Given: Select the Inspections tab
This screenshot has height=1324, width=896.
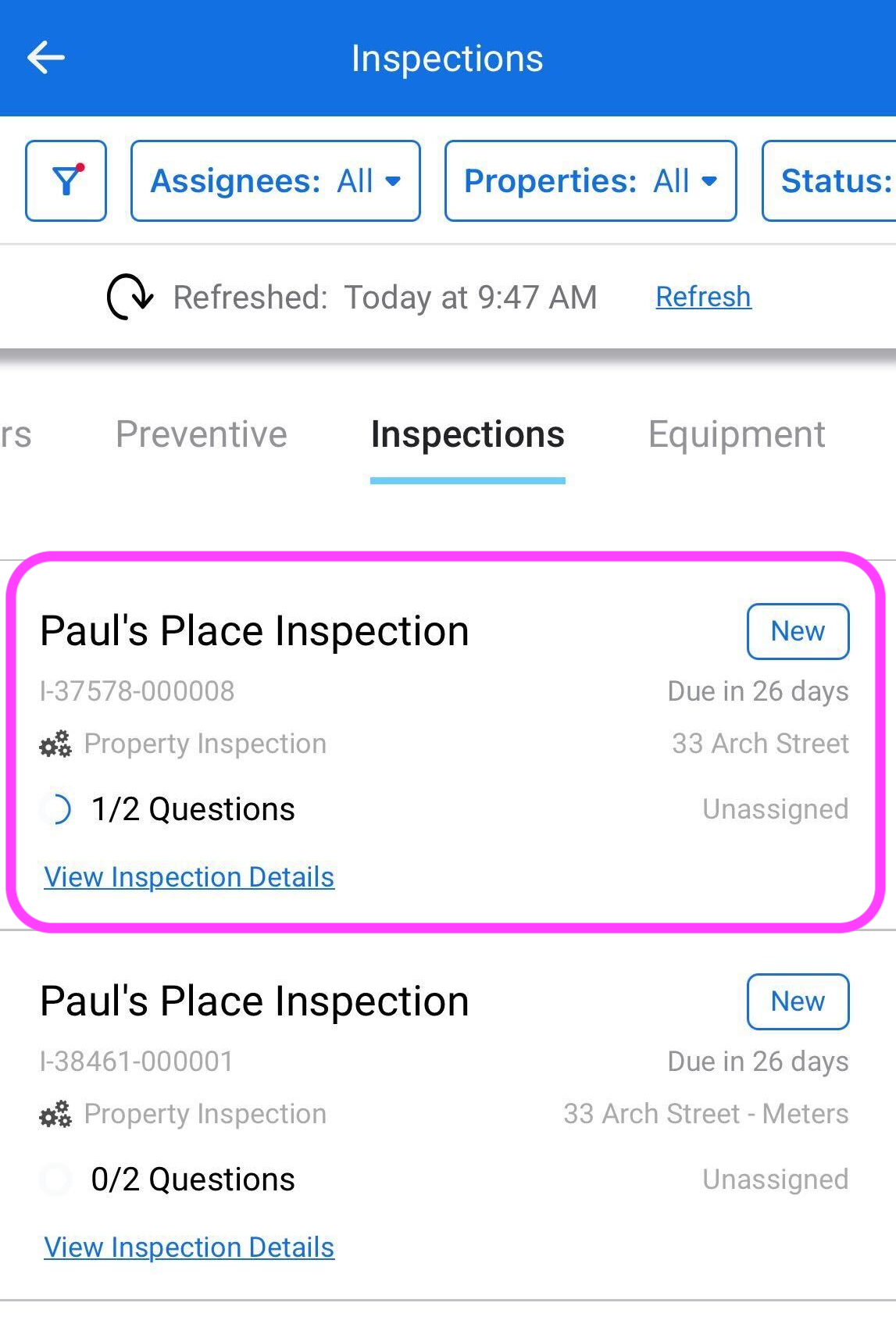Looking at the screenshot, I should pyautogui.click(x=467, y=434).
